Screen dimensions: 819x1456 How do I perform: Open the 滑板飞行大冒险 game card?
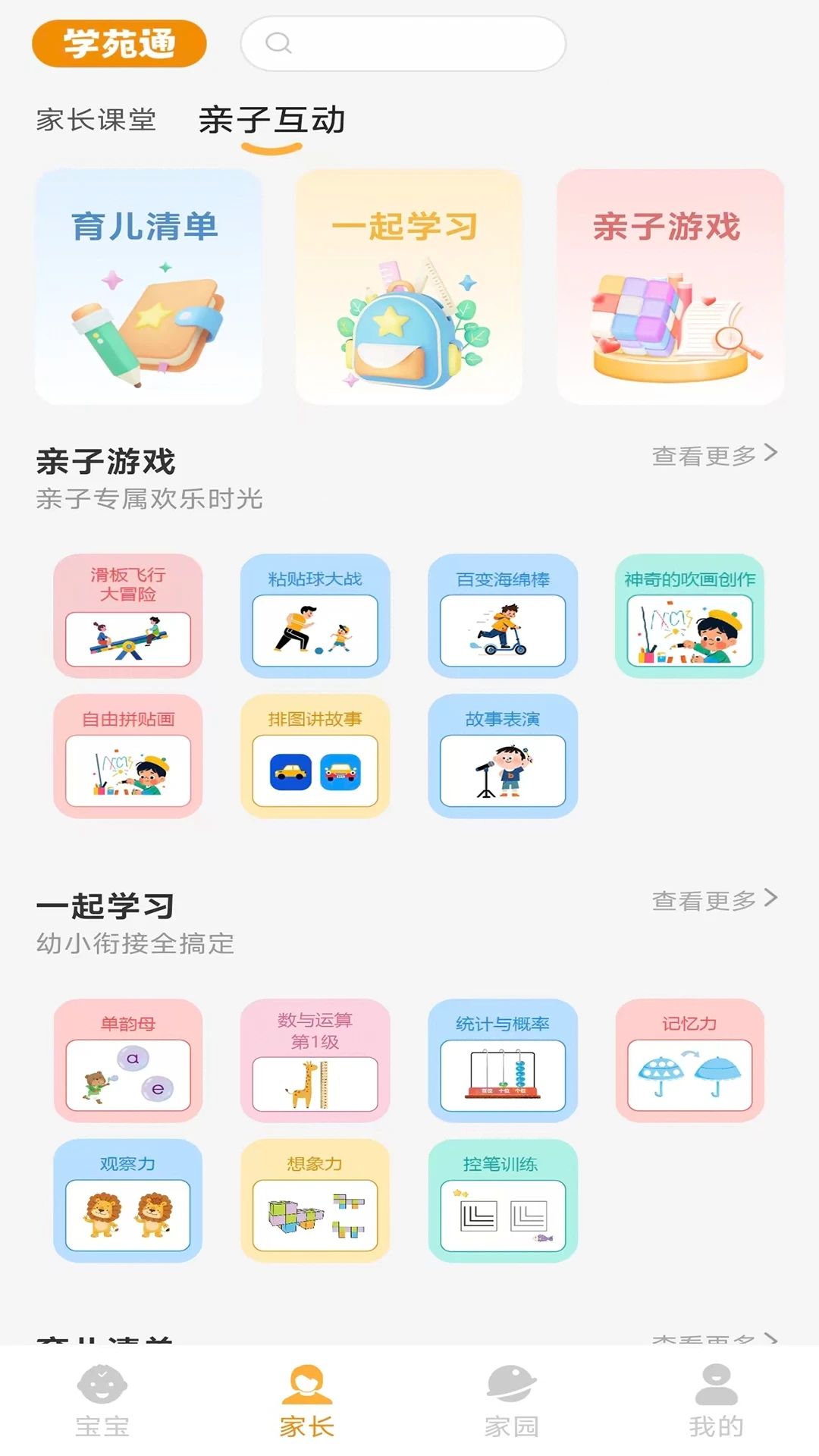pyautogui.click(x=127, y=617)
